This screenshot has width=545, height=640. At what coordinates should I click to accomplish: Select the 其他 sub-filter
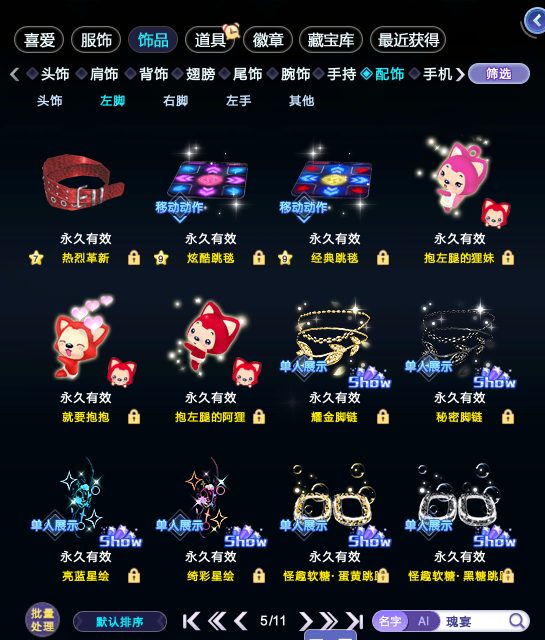point(301,100)
